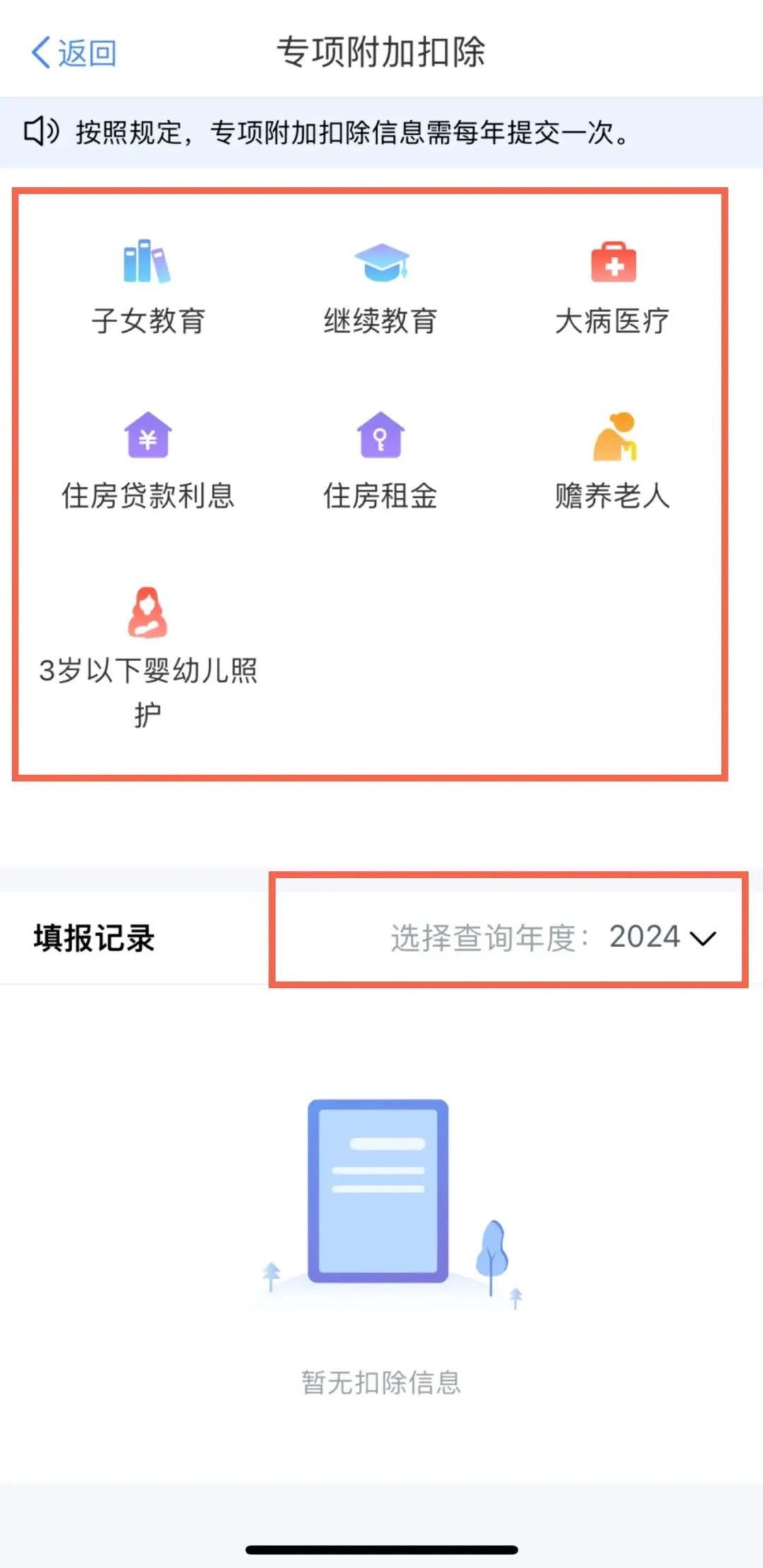Open 子女教育 deduction
The height and width of the screenshot is (1568, 763).
(x=148, y=287)
